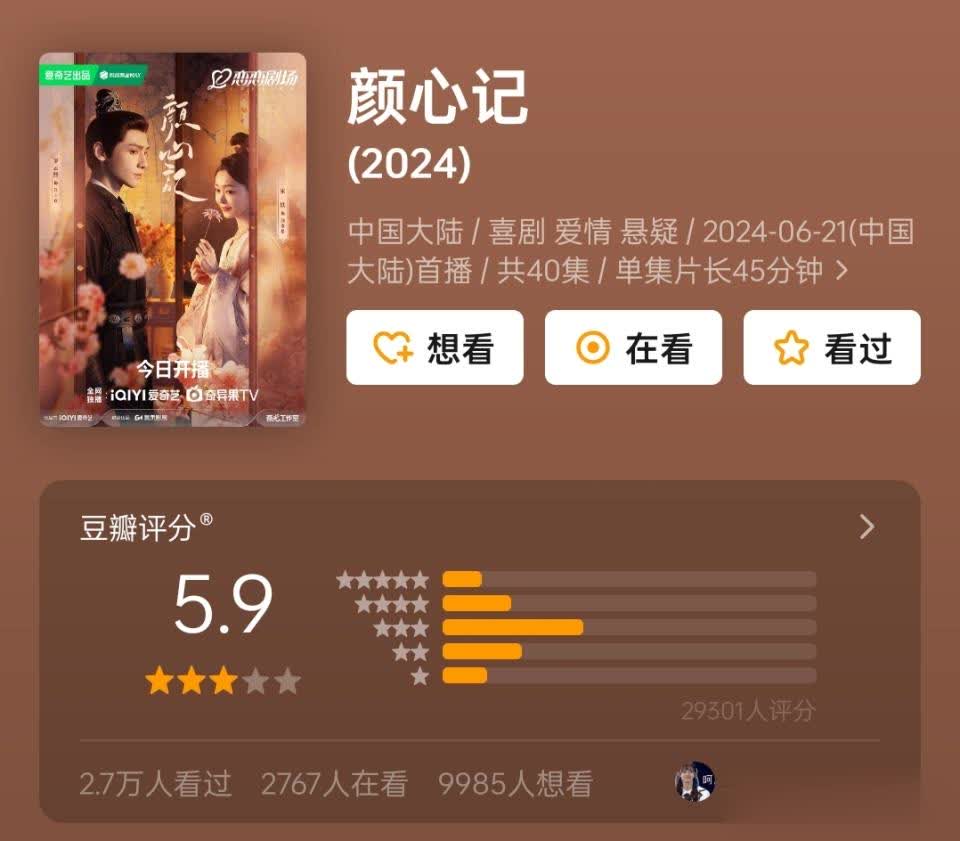Expand the drama details chevron
960x841 pixels.
point(841,271)
